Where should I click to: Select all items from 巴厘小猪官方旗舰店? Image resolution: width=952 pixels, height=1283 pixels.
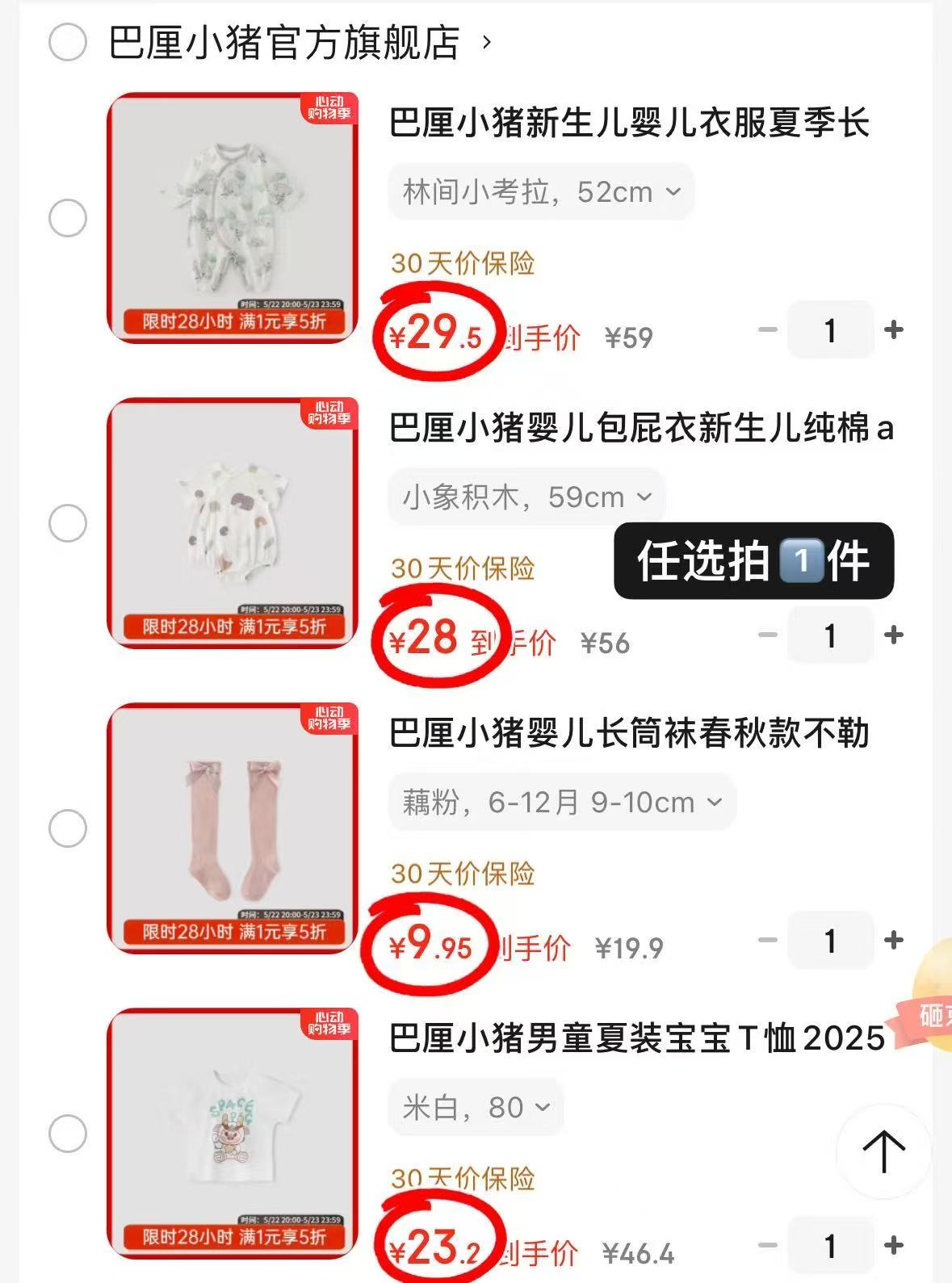(x=68, y=42)
